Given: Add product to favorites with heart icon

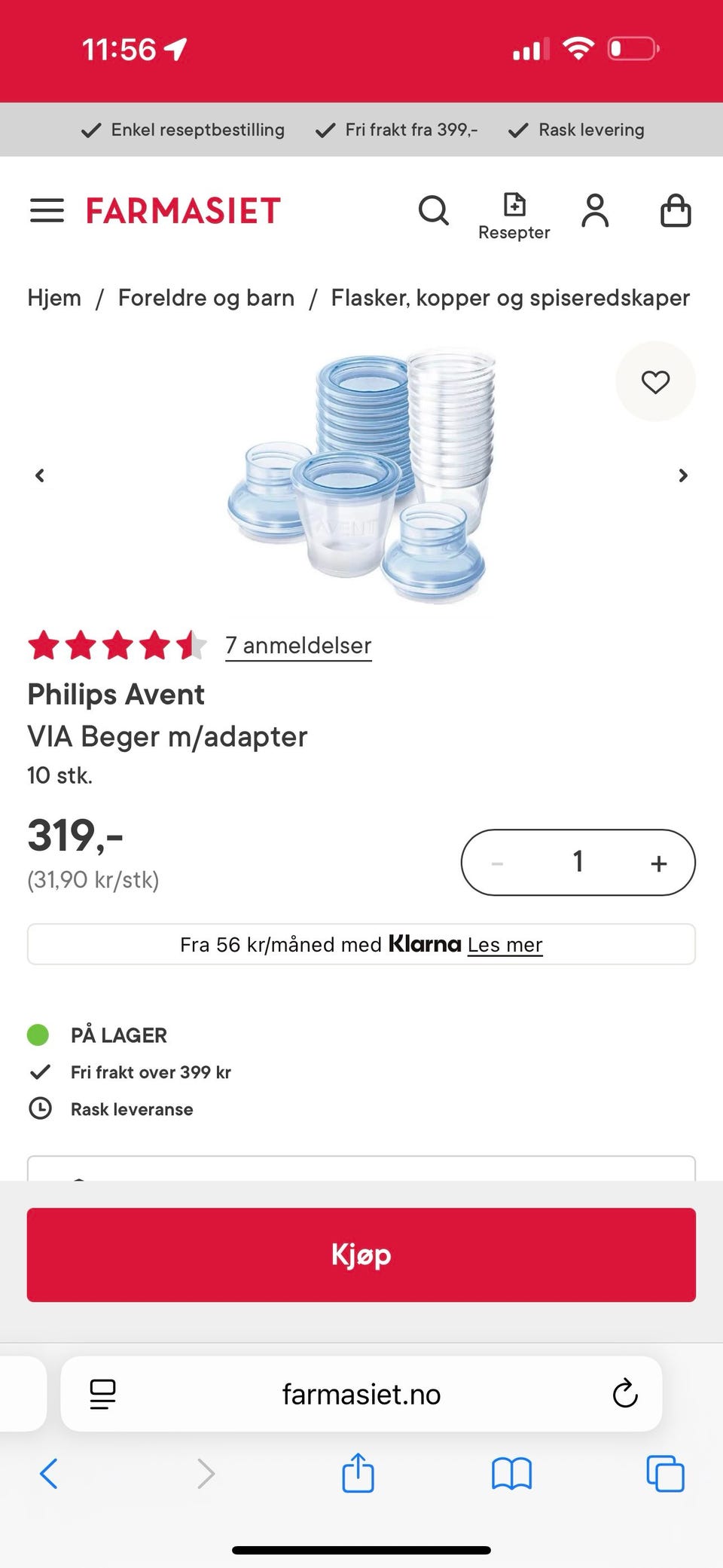Looking at the screenshot, I should tap(655, 382).
